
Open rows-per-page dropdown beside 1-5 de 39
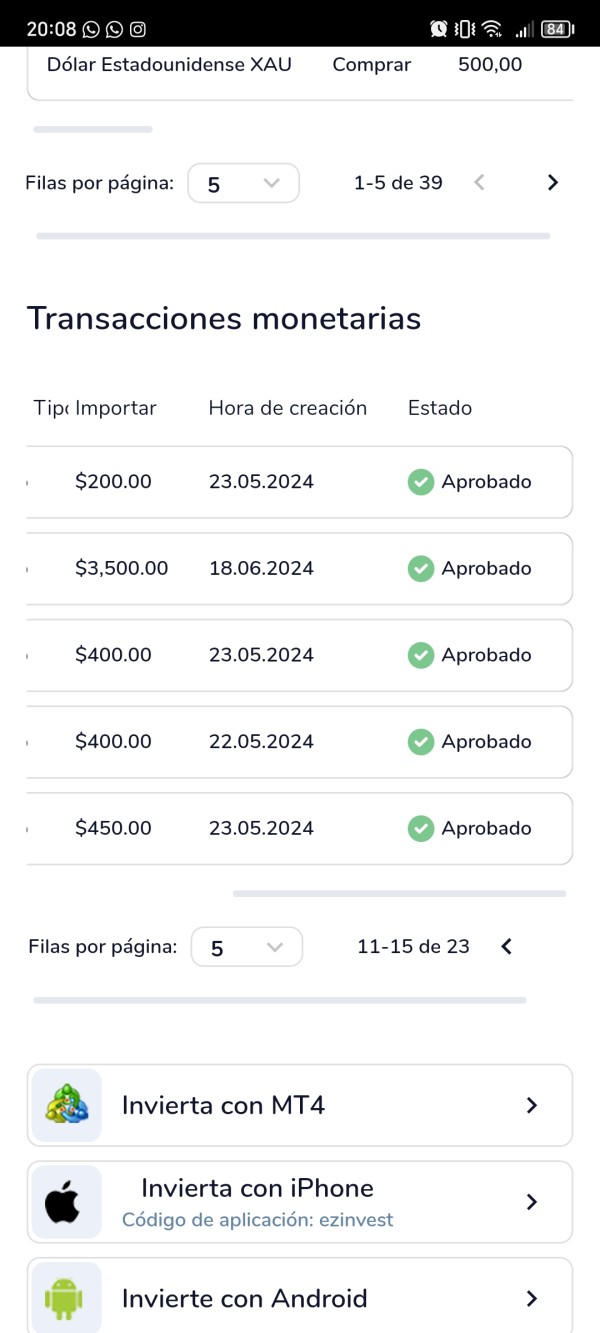pos(244,183)
